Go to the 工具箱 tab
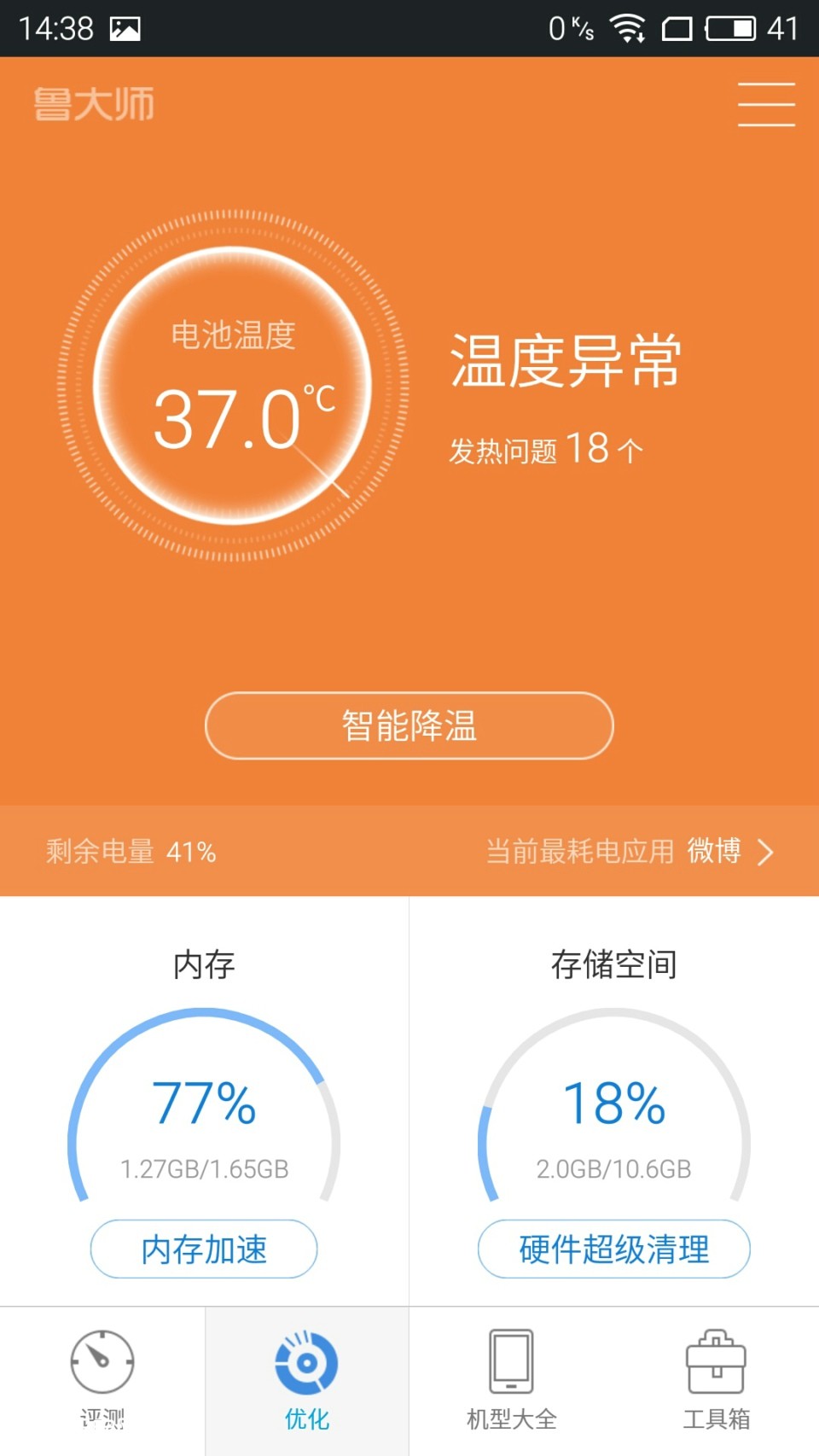Viewport: 819px width, 1456px height. click(x=716, y=1380)
